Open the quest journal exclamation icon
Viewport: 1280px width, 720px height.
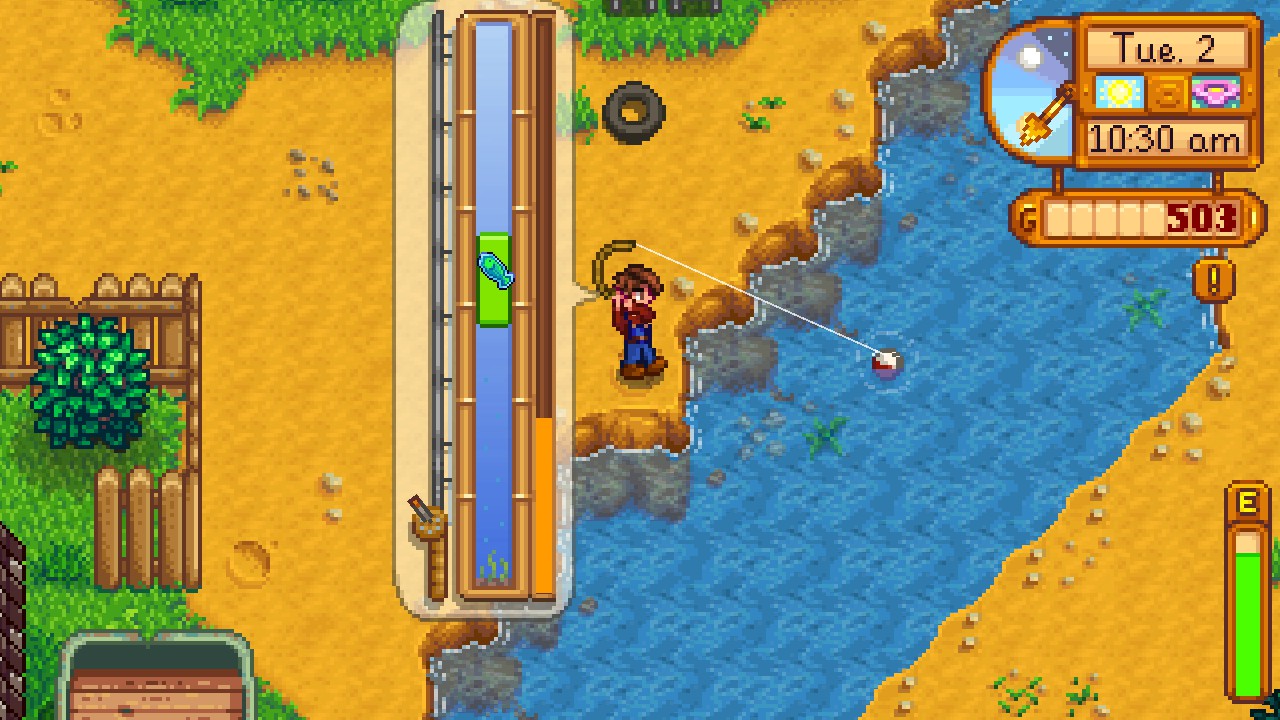pyautogui.click(x=1214, y=280)
